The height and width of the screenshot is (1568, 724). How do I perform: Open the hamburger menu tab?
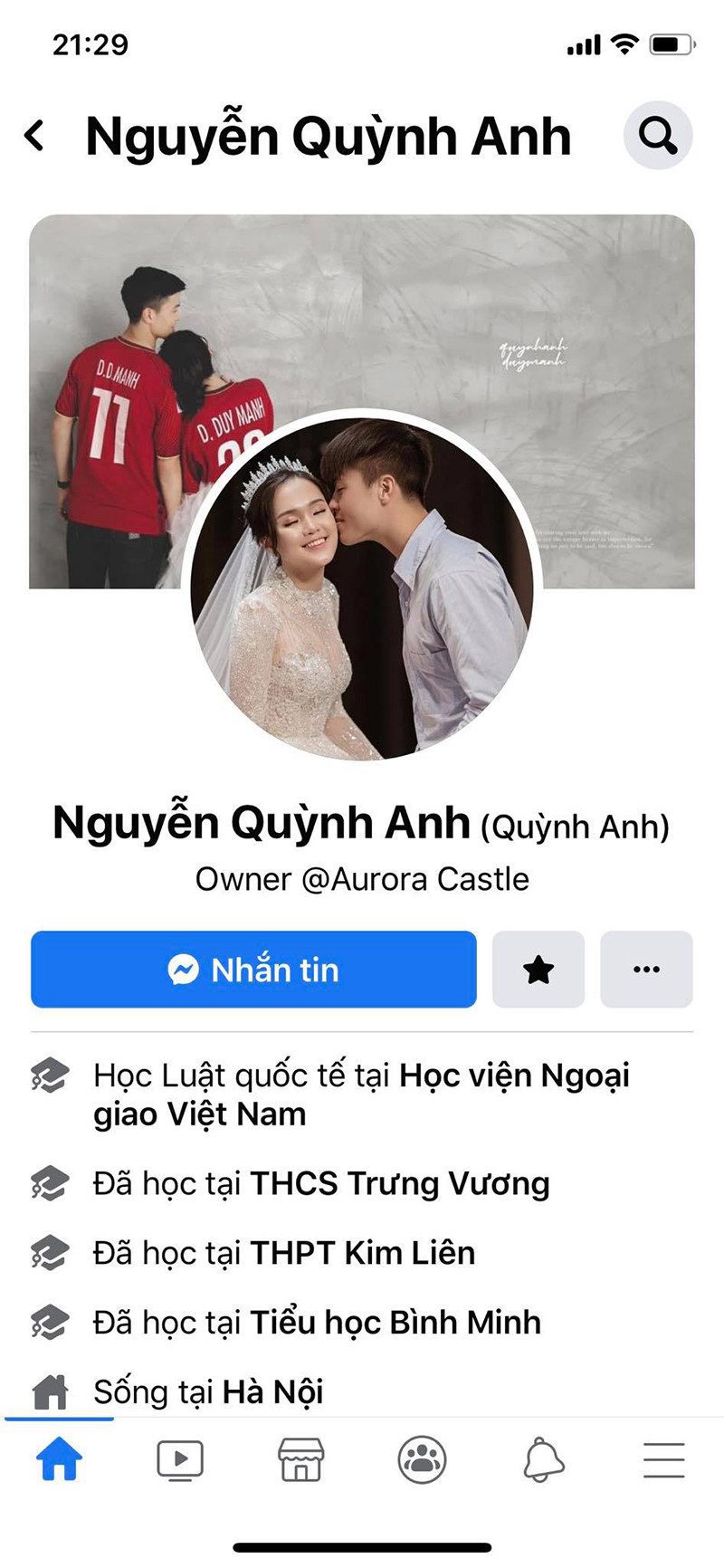(x=663, y=1459)
